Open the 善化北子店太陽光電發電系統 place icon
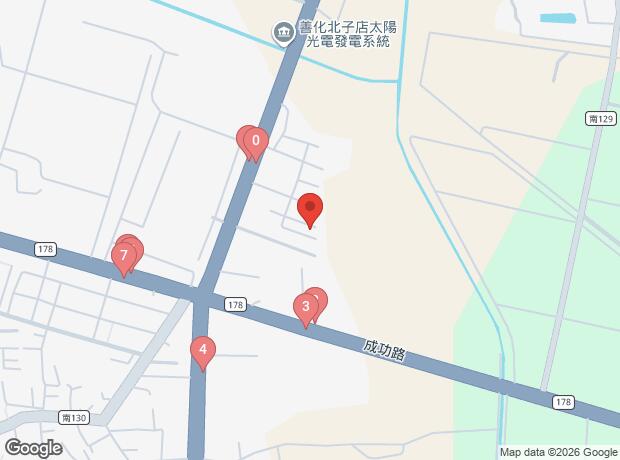The width and height of the screenshot is (620, 460). 283,35
